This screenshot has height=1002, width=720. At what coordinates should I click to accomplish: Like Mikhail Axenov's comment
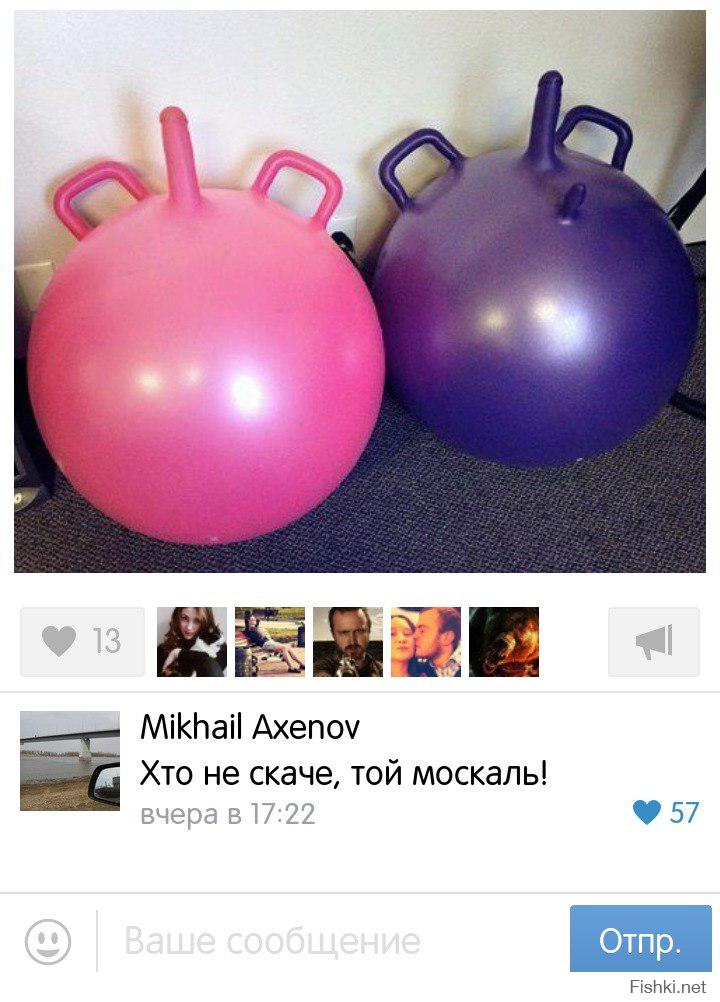tap(648, 812)
